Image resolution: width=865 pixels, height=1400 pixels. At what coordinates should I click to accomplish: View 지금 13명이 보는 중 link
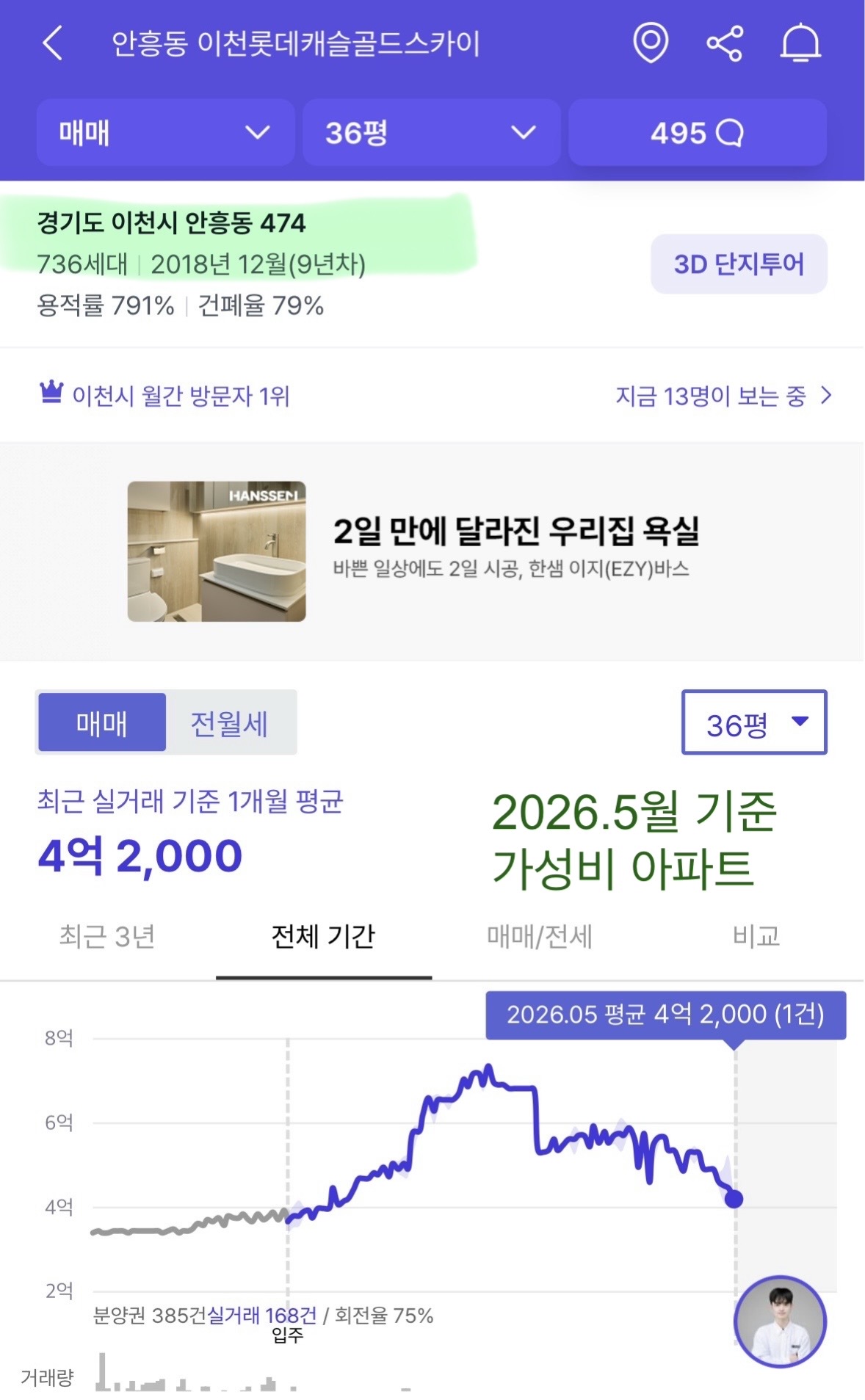(724, 396)
